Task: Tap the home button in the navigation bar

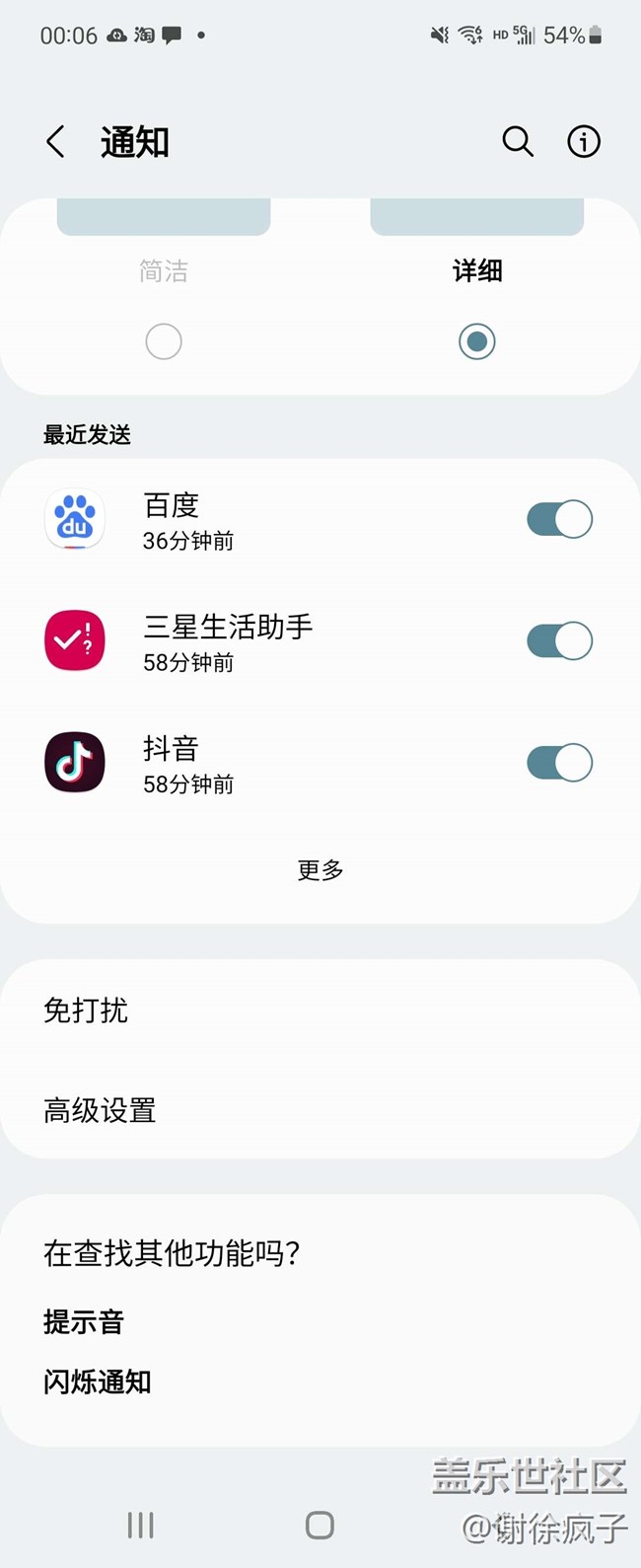Action: click(x=320, y=1526)
